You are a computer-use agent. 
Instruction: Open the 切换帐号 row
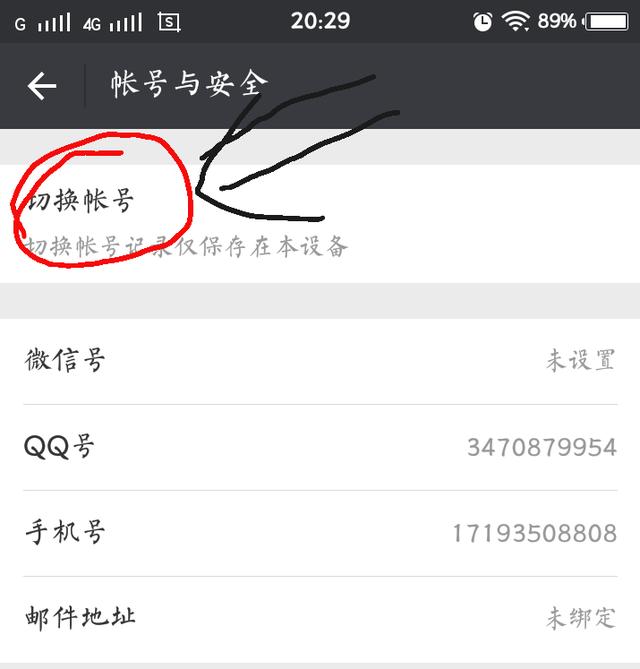320,218
